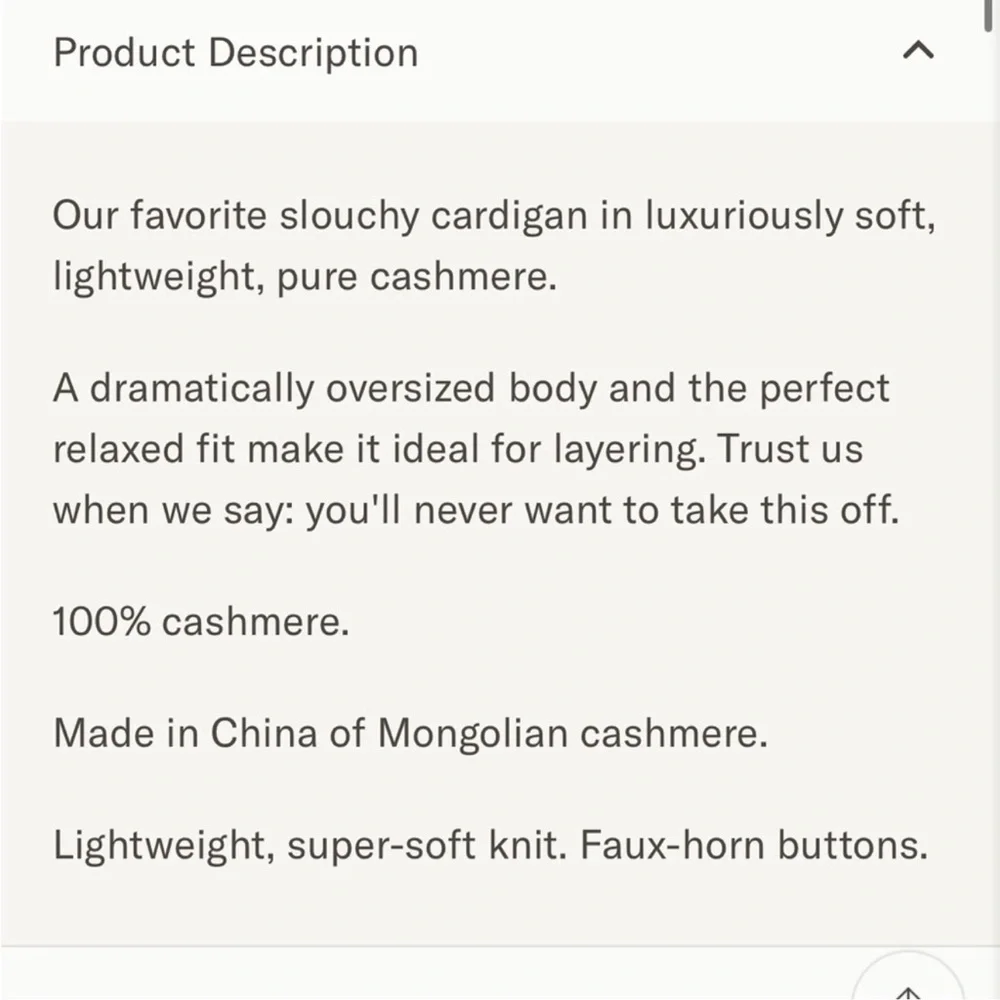Viewport: 1000px width, 1000px height.
Task: Collapse the Product Description section
Action: 917,51
